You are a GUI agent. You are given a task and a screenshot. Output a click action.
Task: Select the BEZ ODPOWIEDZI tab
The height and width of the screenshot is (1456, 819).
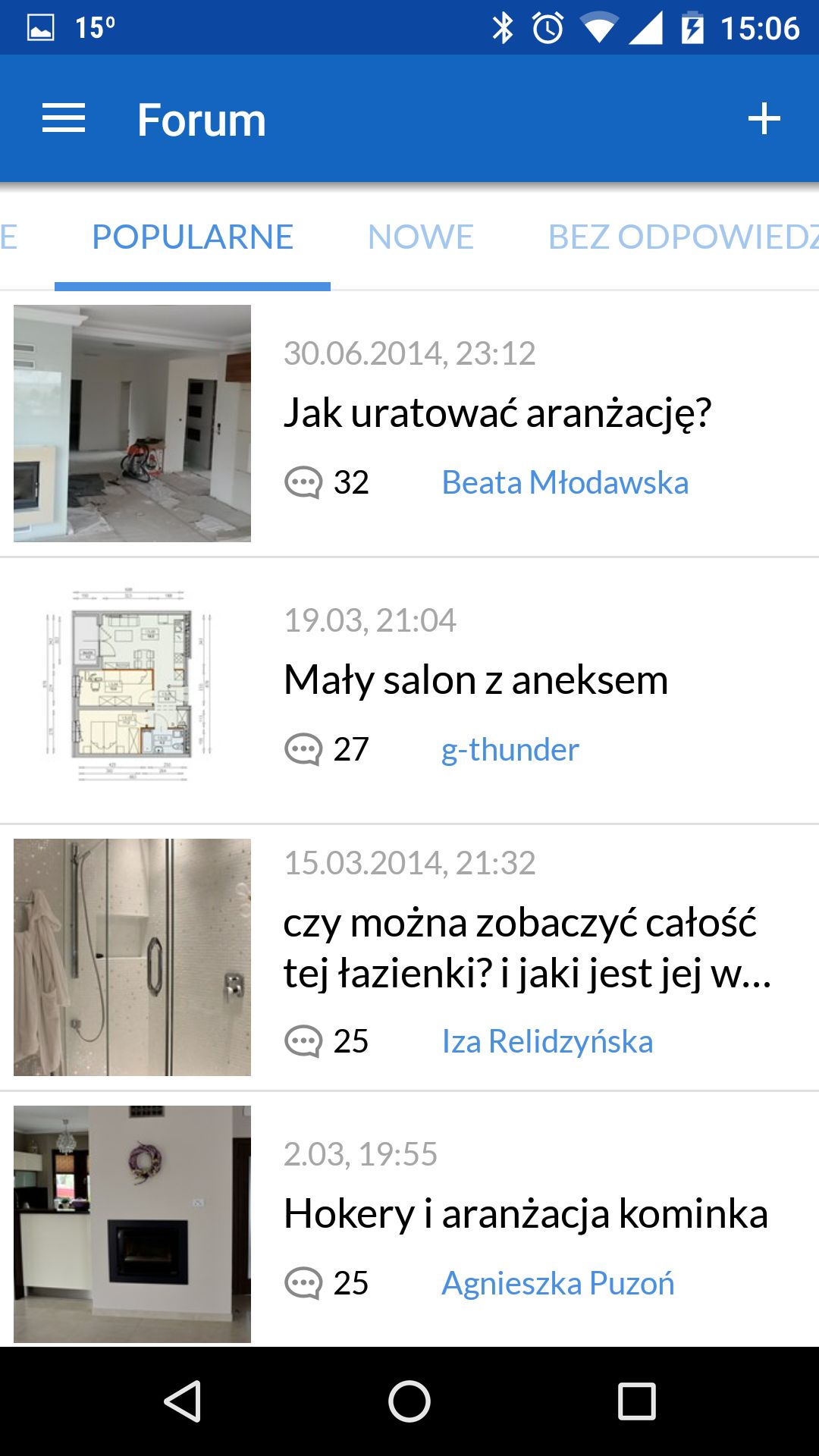tap(683, 237)
